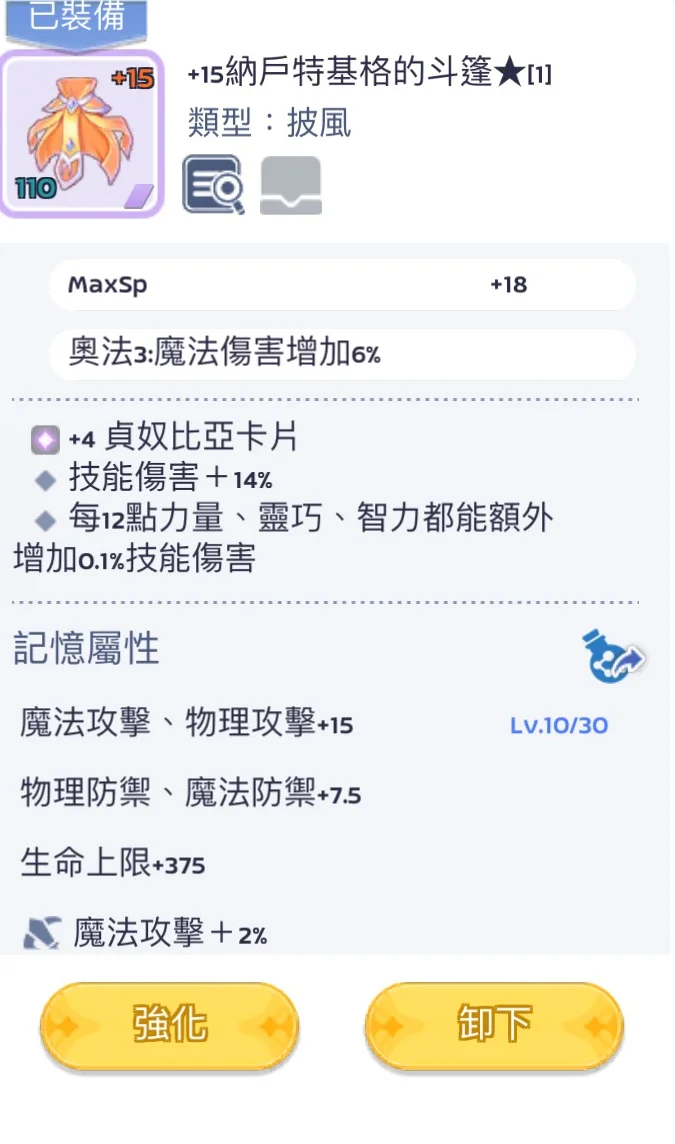Viewport: 675px width, 1144px height.
Task: Tap the 強化 enhance button
Action: (169, 1026)
